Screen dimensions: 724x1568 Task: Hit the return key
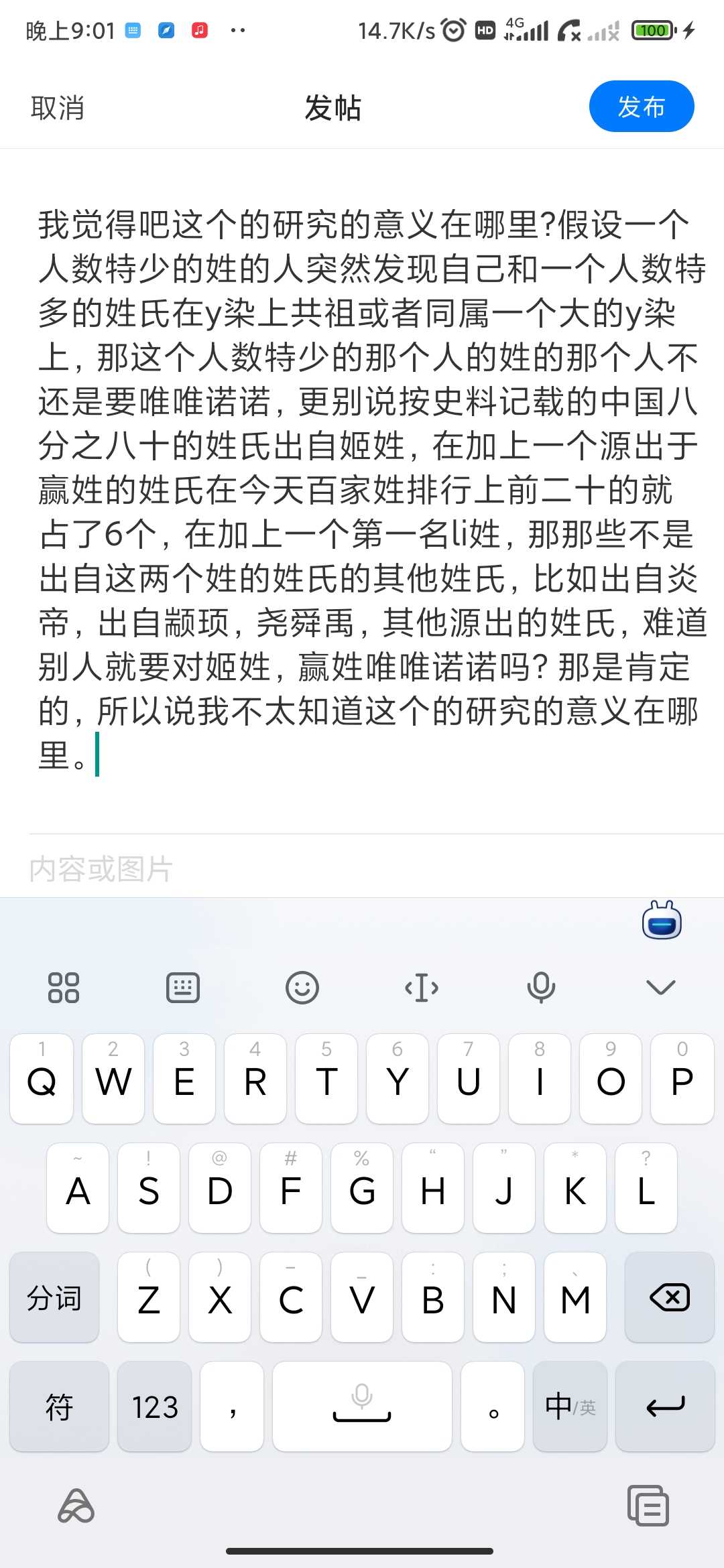pos(665,1406)
